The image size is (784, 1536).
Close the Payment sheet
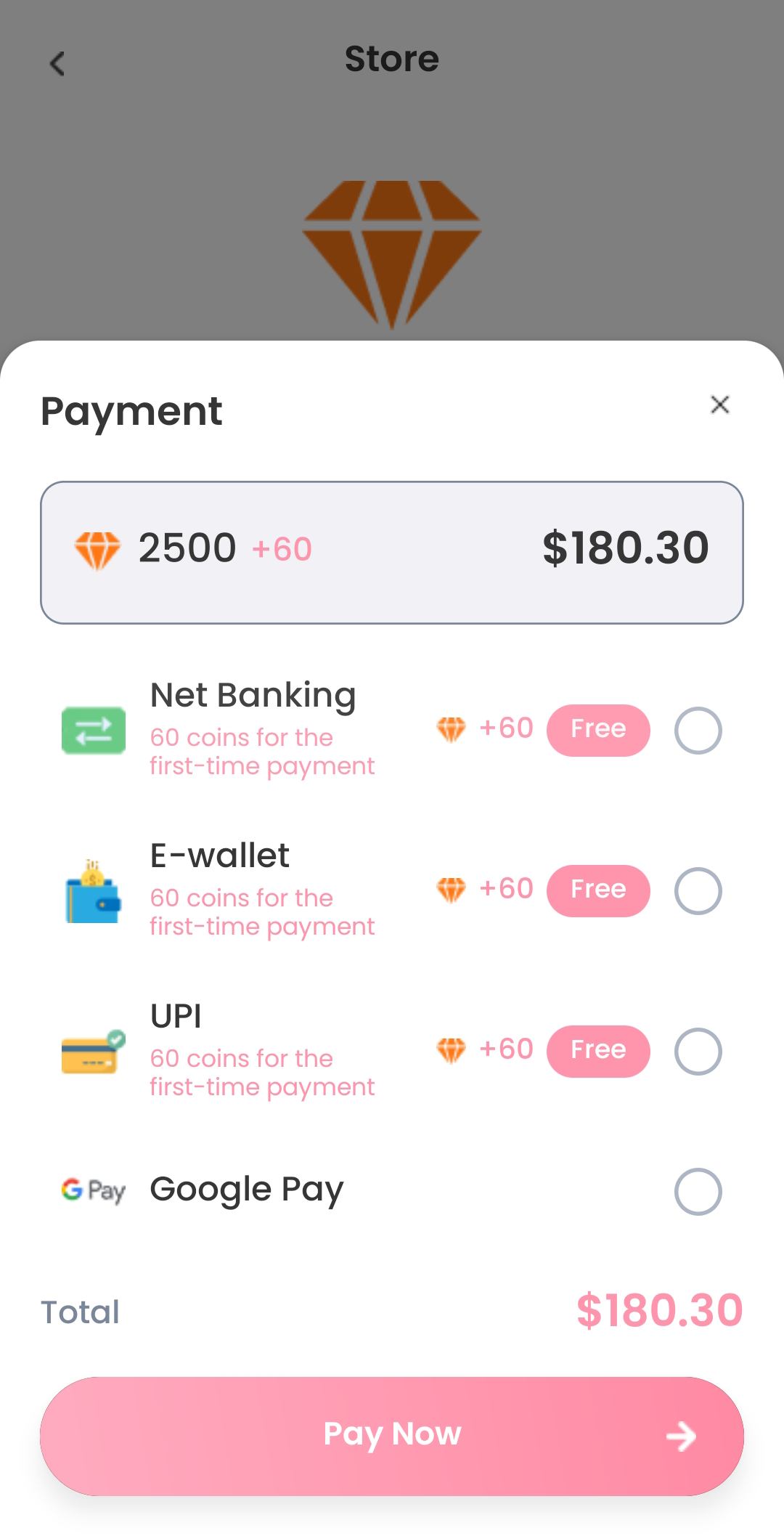point(719,405)
